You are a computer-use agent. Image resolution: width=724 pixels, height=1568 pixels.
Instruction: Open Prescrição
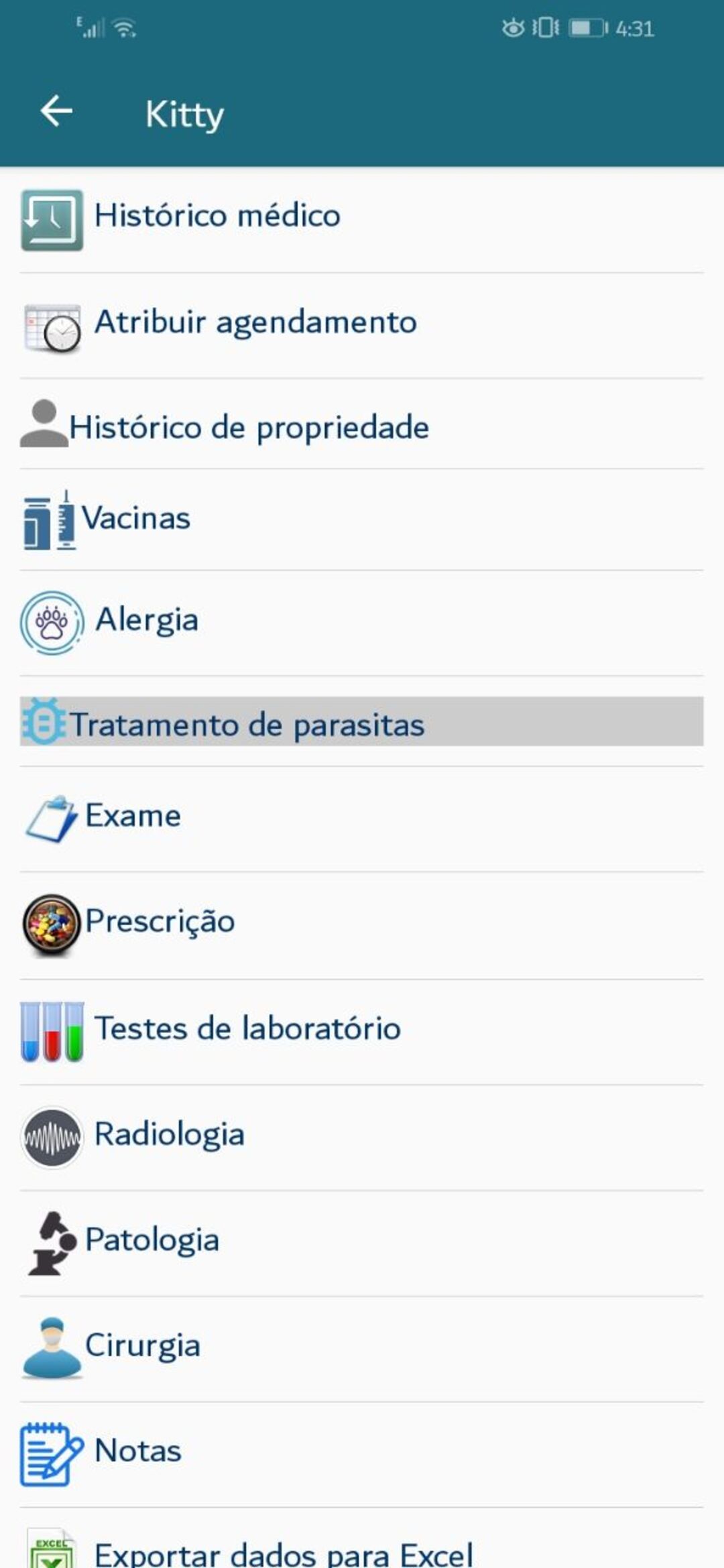pyautogui.click(x=160, y=922)
